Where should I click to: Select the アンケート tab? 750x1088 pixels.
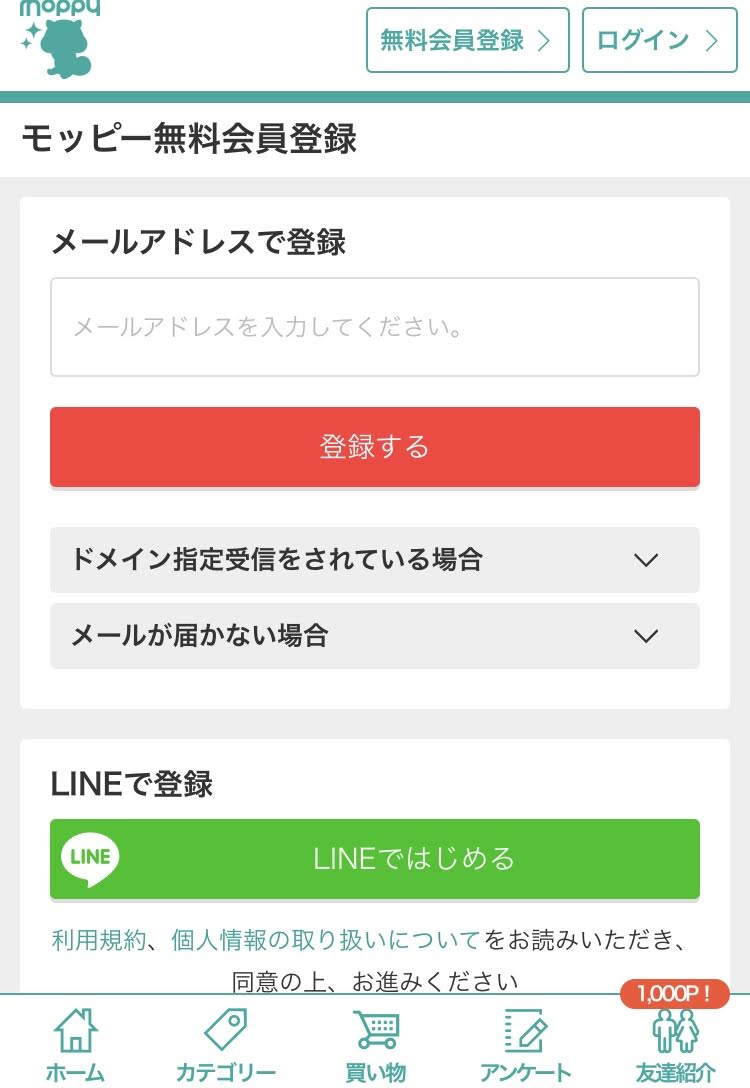525,1045
